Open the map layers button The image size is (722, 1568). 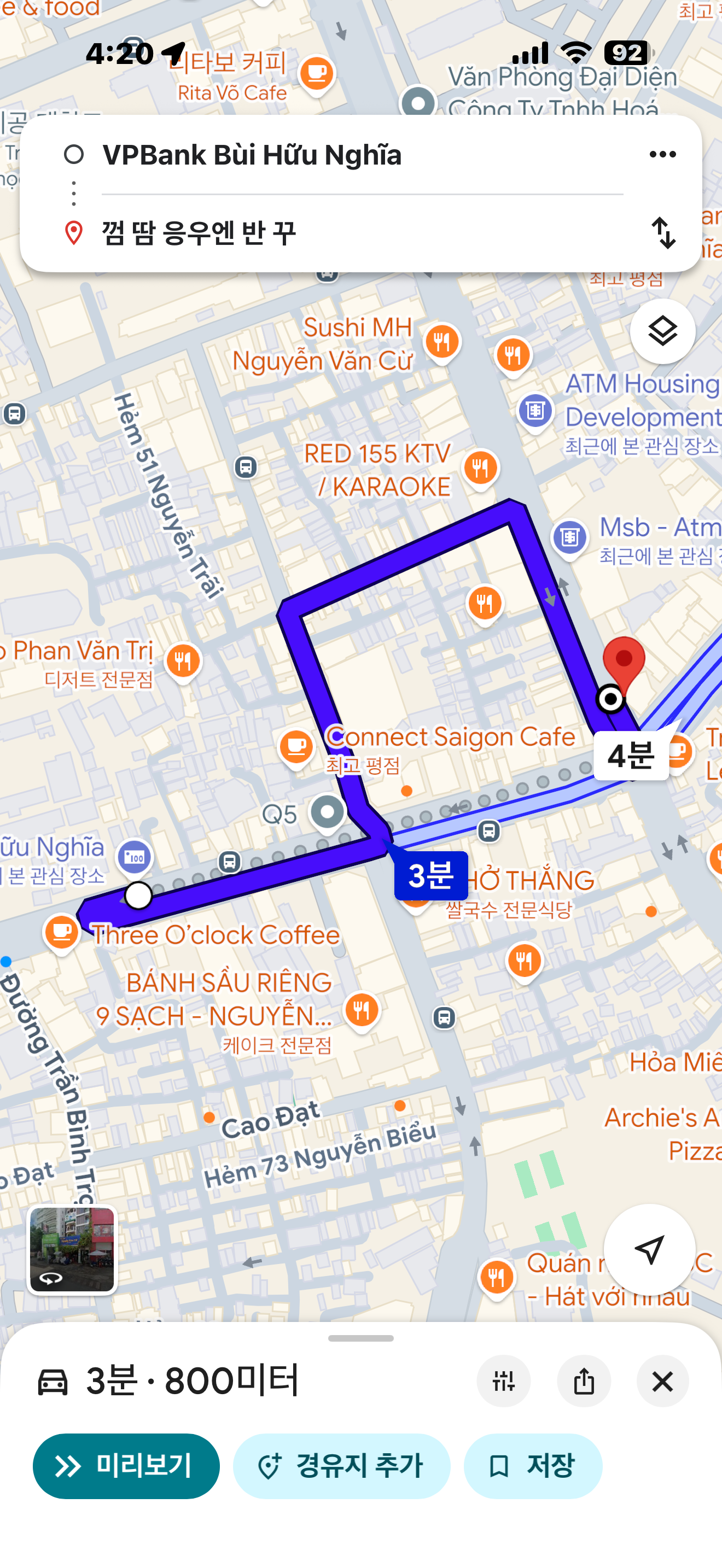pos(662,332)
